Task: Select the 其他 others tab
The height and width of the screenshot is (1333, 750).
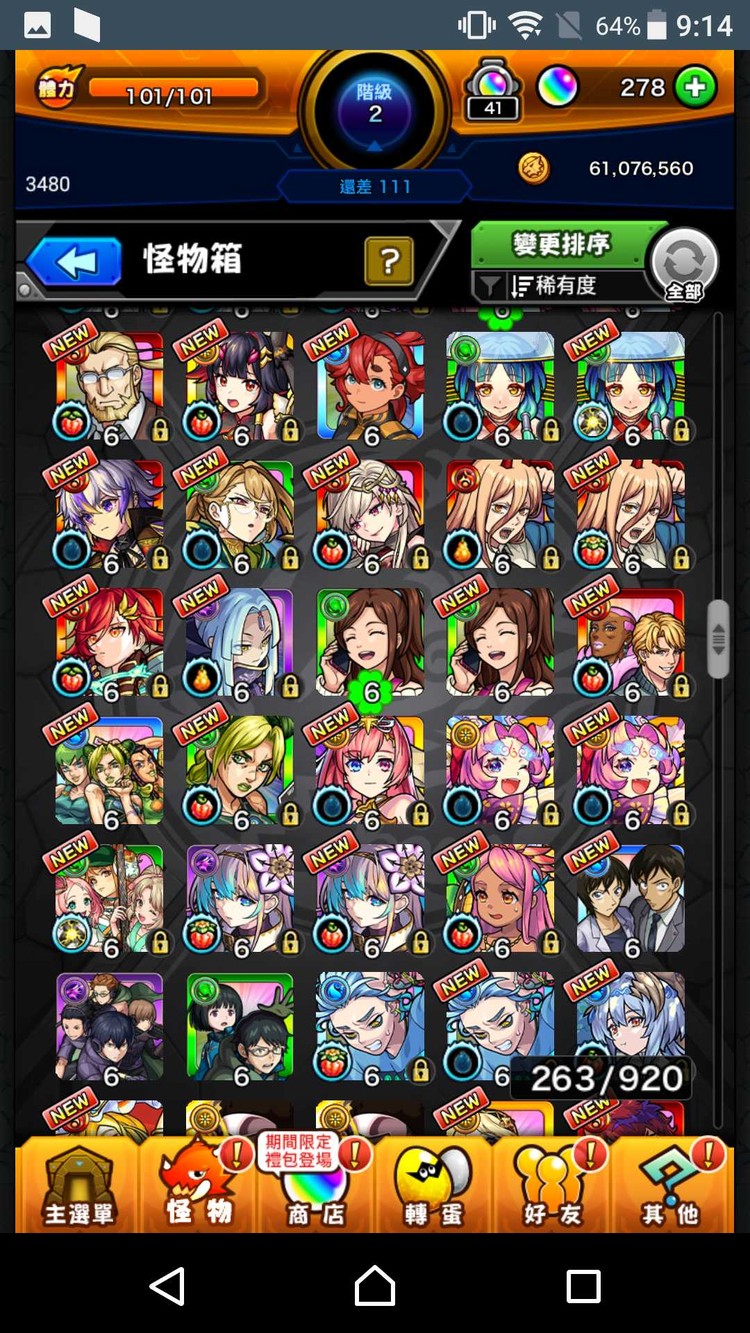Action: point(669,1184)
